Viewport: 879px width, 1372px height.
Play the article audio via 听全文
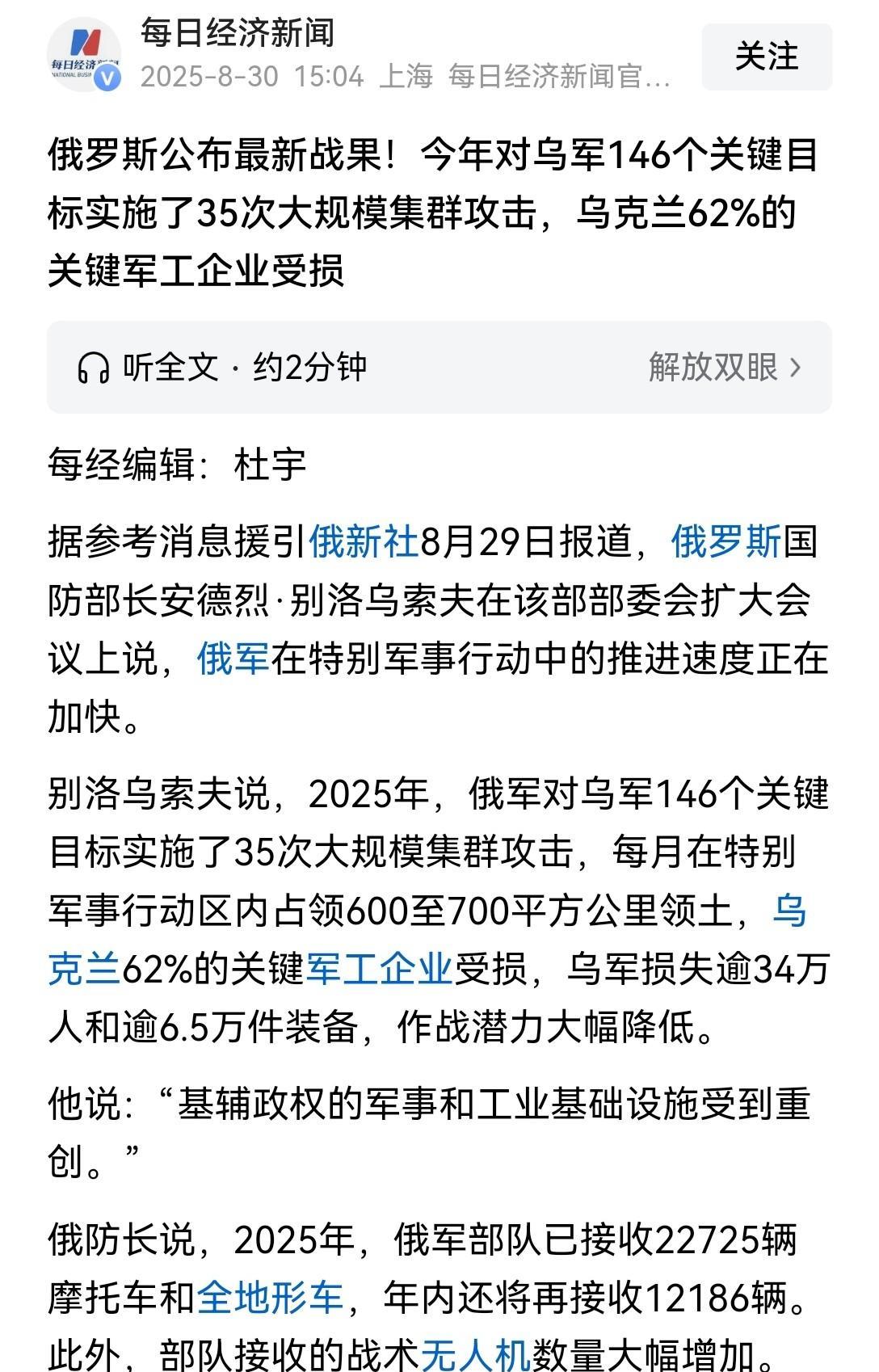(x=221, y=368)
